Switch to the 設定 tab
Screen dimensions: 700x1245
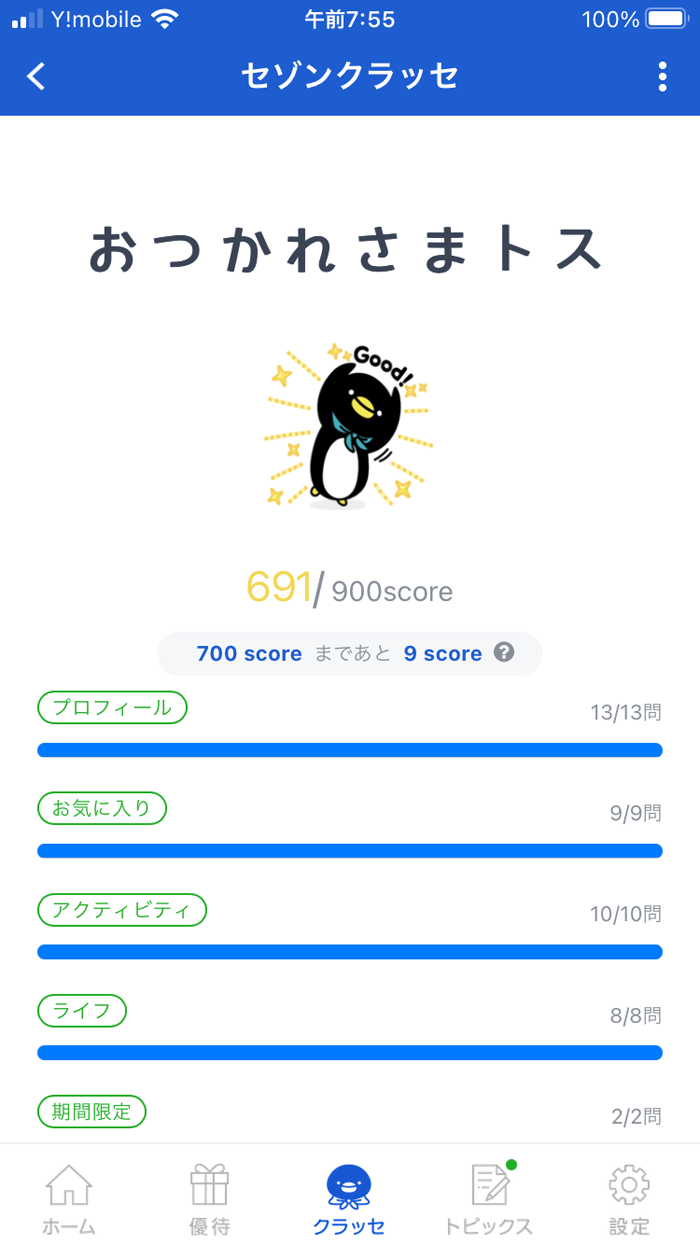click(x=629, y=1198)
